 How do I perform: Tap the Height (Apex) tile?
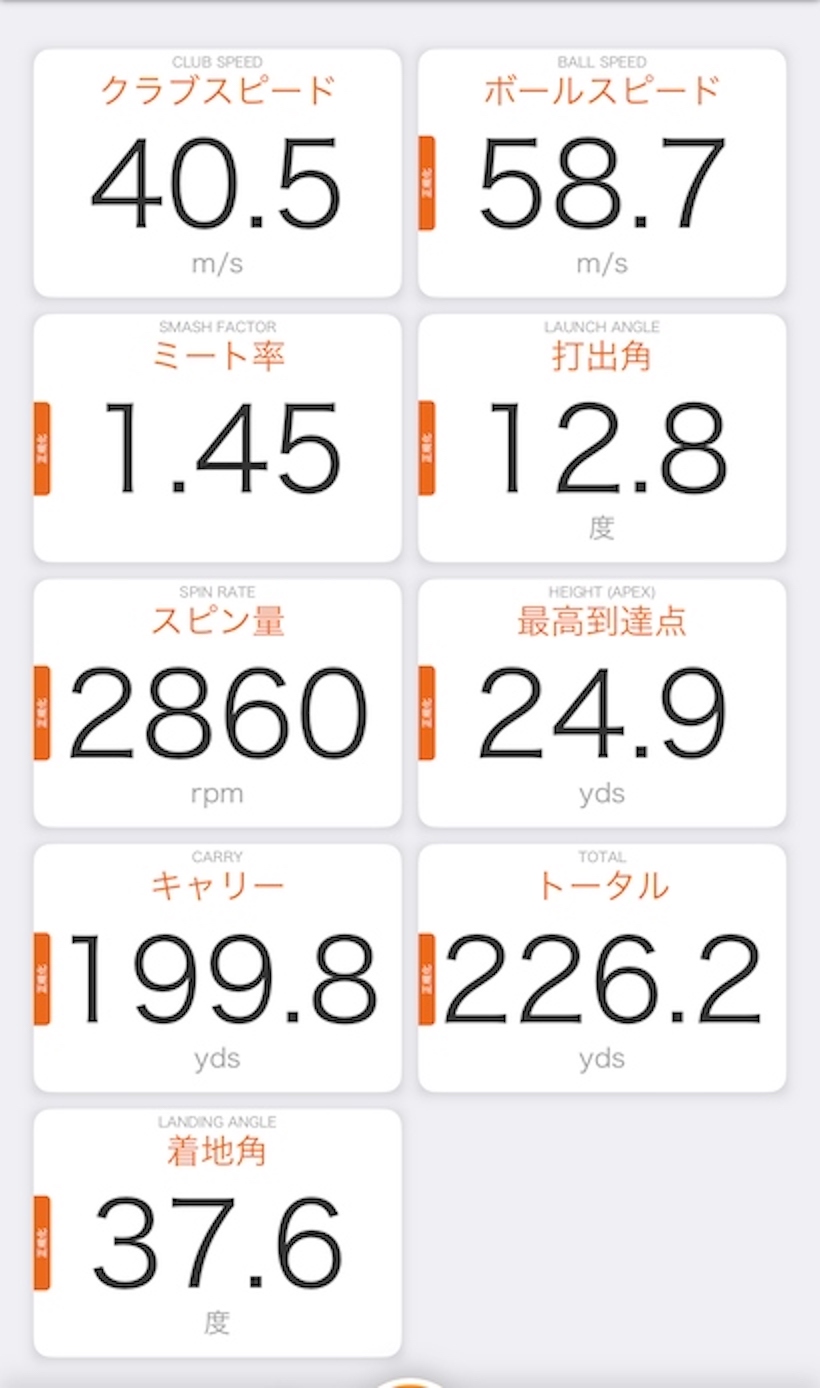pos(601,703)
